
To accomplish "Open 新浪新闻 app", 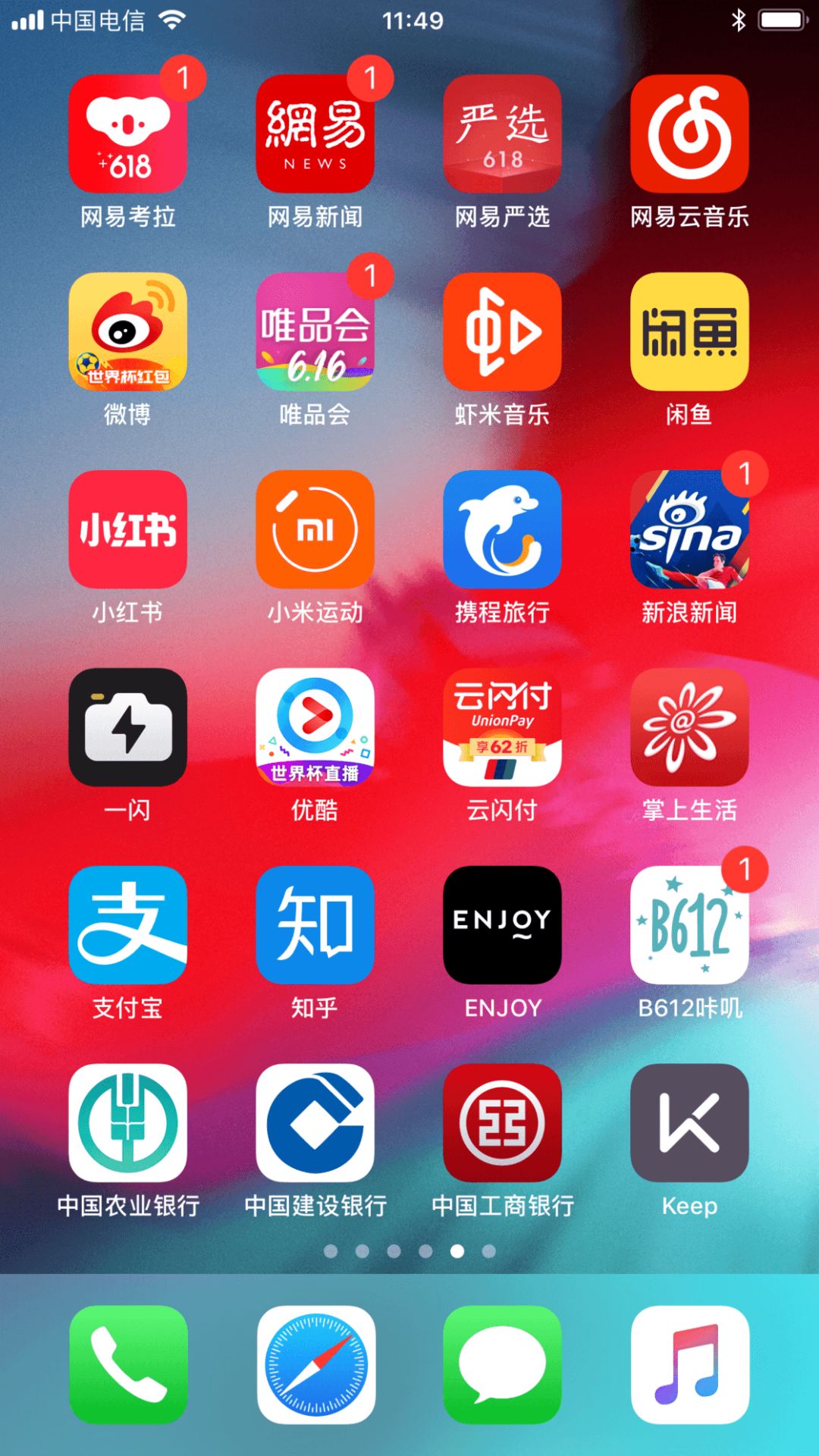I will pos(689,529).
